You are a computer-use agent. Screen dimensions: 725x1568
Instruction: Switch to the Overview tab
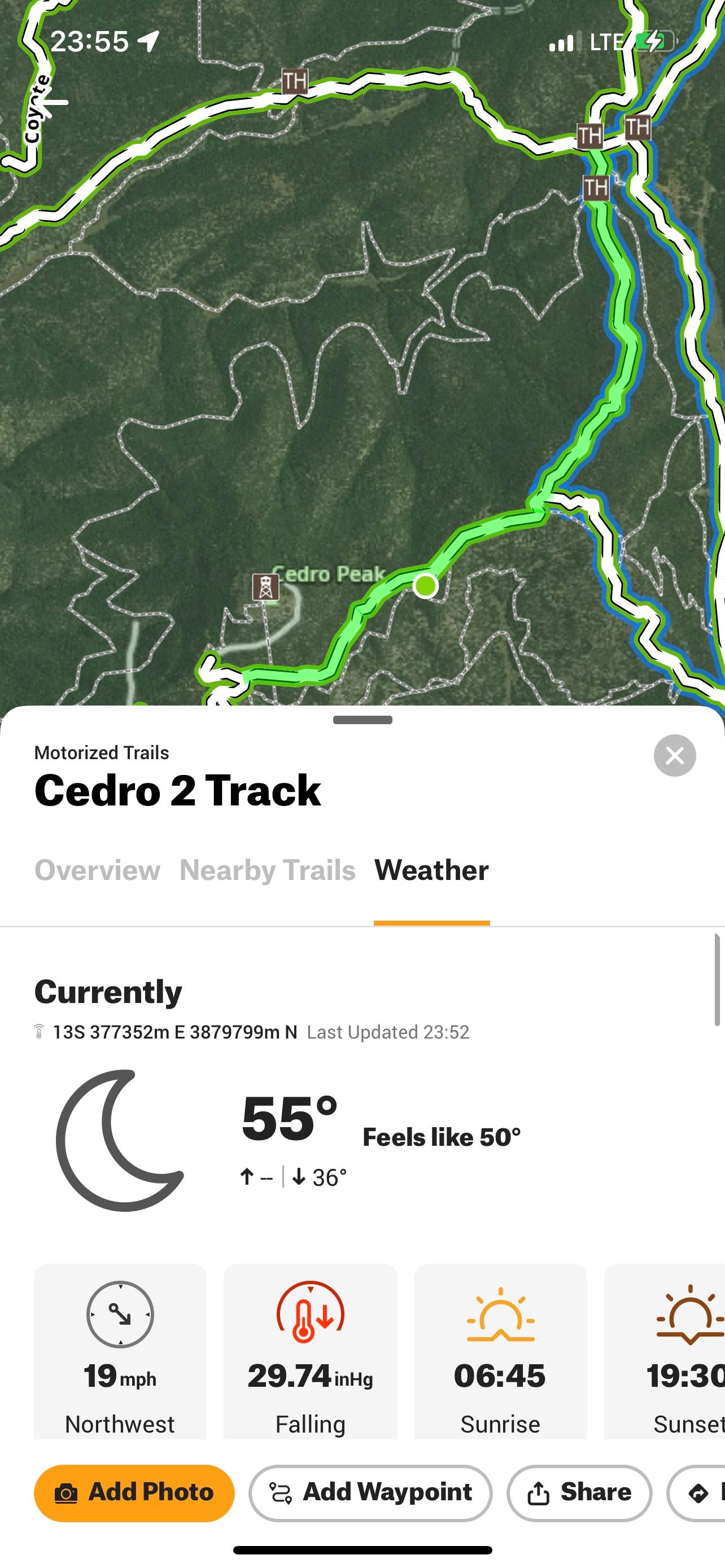click(97, 870)
